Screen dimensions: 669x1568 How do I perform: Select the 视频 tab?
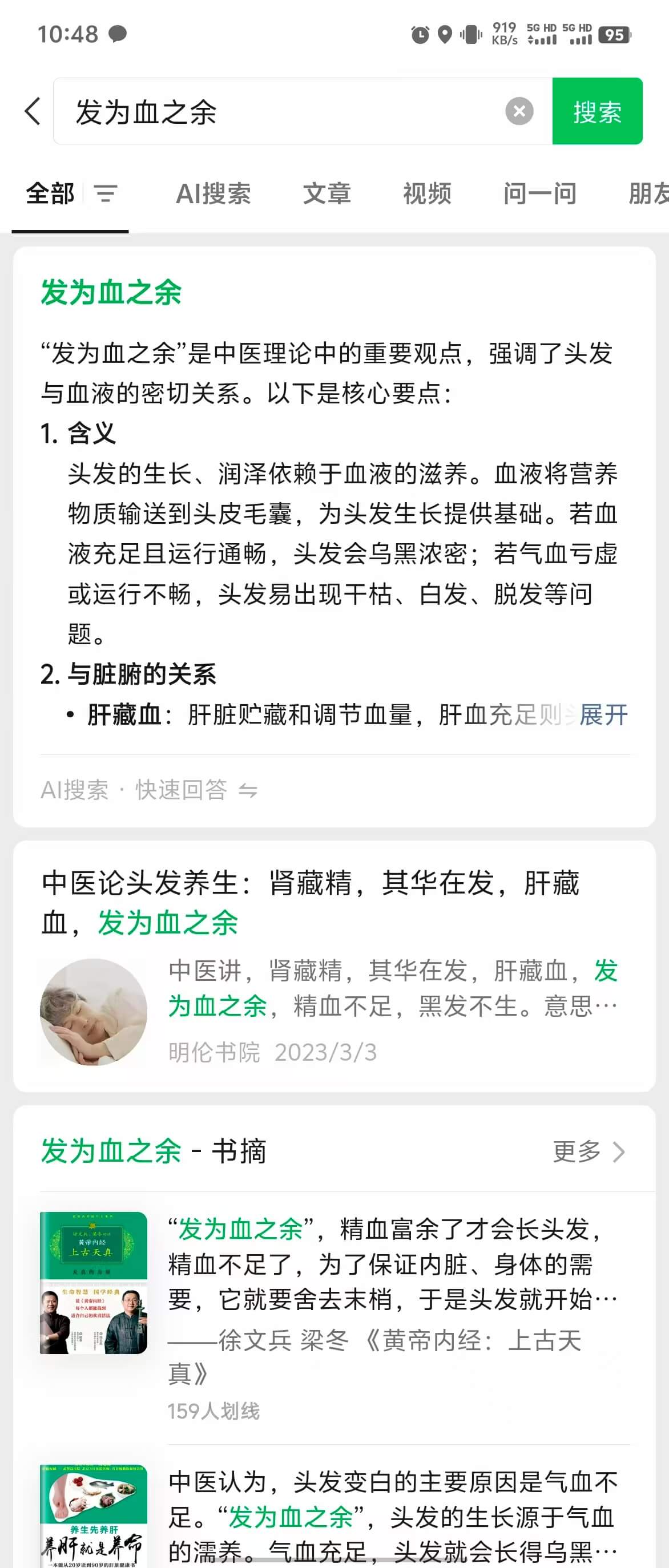coord(427,193)
